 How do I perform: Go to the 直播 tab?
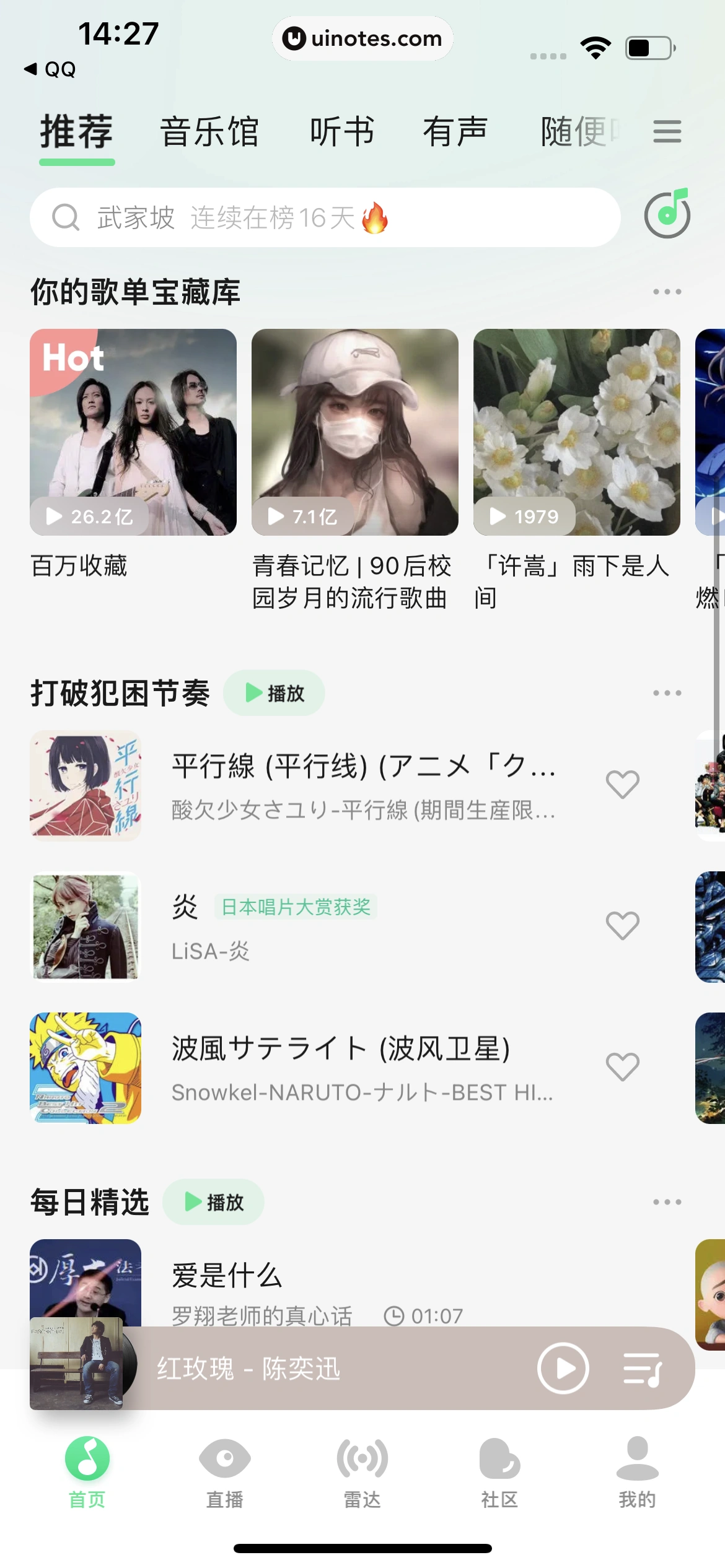(x=224, y=1473)
